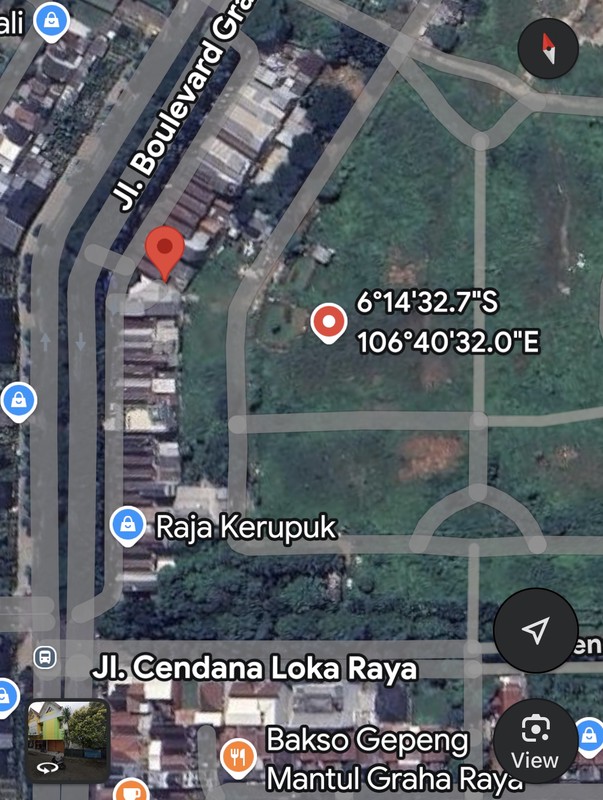Select the red dropped pin marker
The image size is (603, 800).
[164, 250]
